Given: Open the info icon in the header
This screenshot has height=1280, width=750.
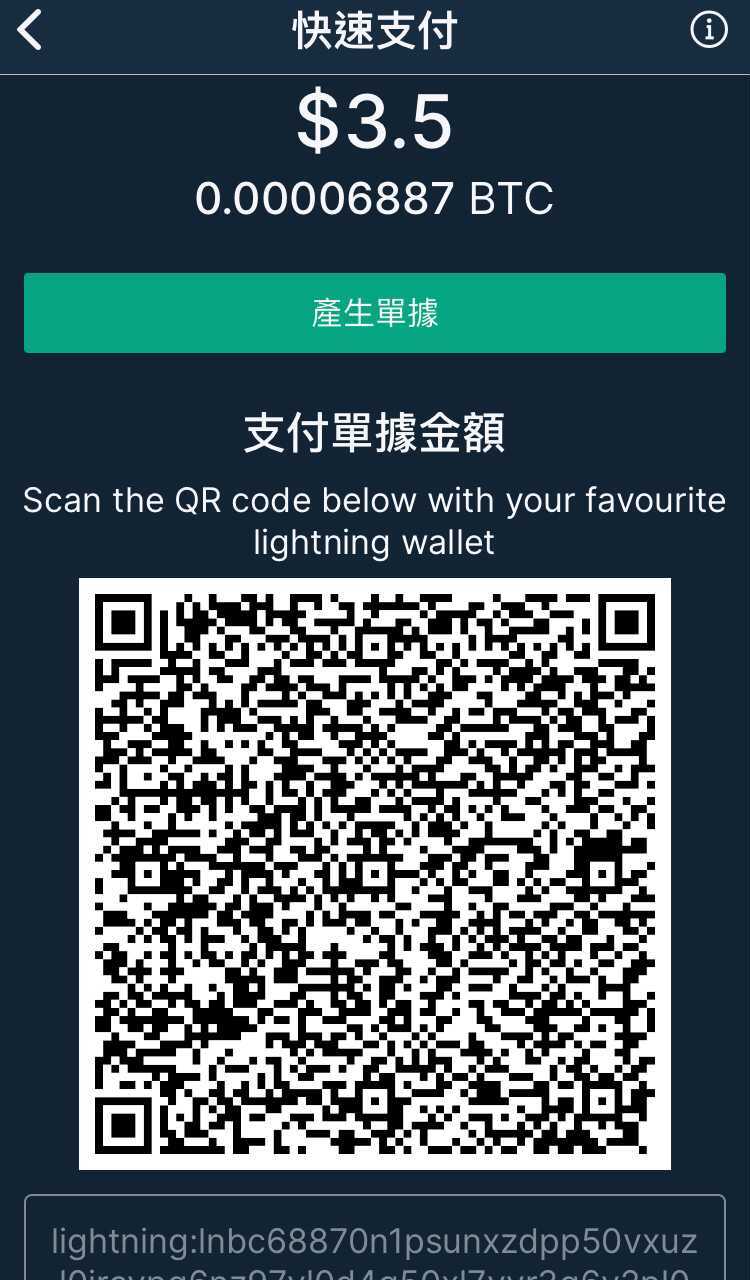Looking at the screenshot, I should [708, 31].
